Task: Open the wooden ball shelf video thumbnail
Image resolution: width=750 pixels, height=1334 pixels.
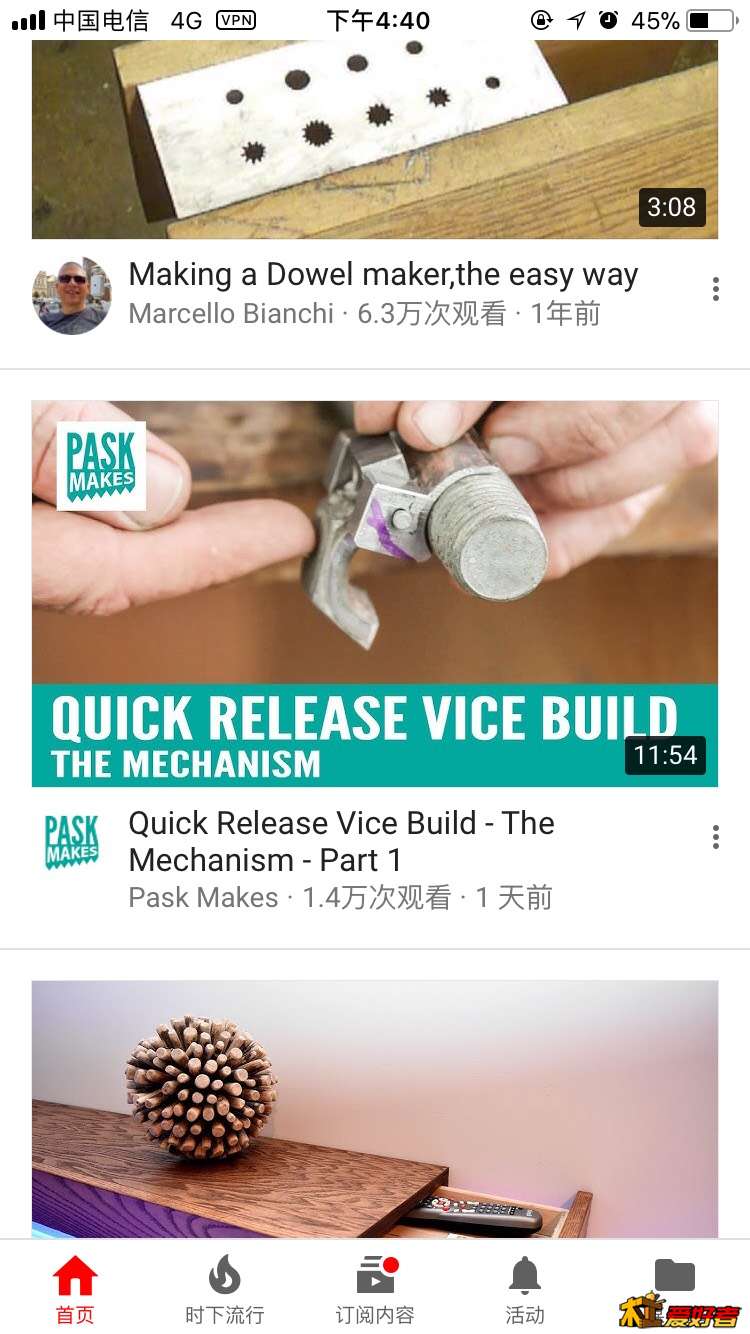Action: pos(374,1108)
